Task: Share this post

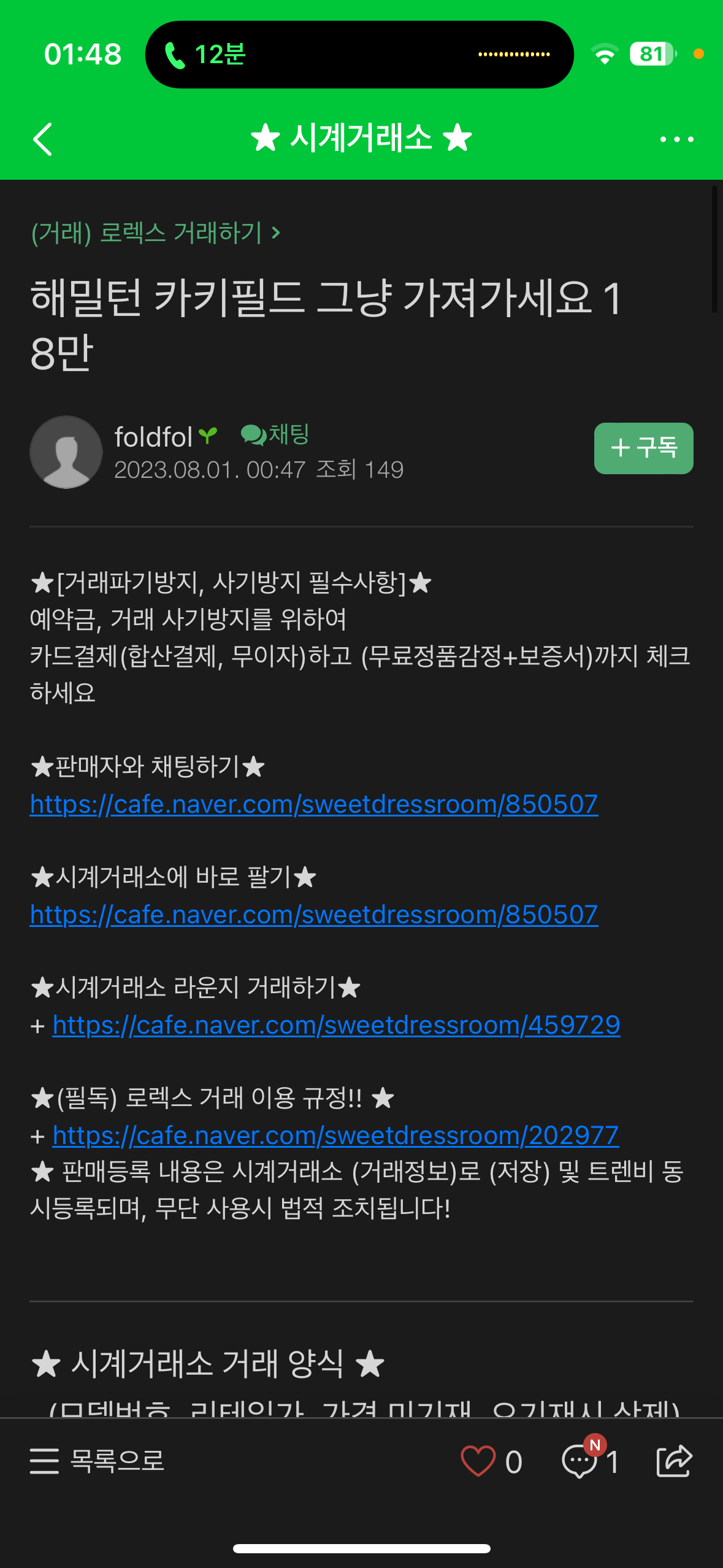Action: pos(674,1461)
